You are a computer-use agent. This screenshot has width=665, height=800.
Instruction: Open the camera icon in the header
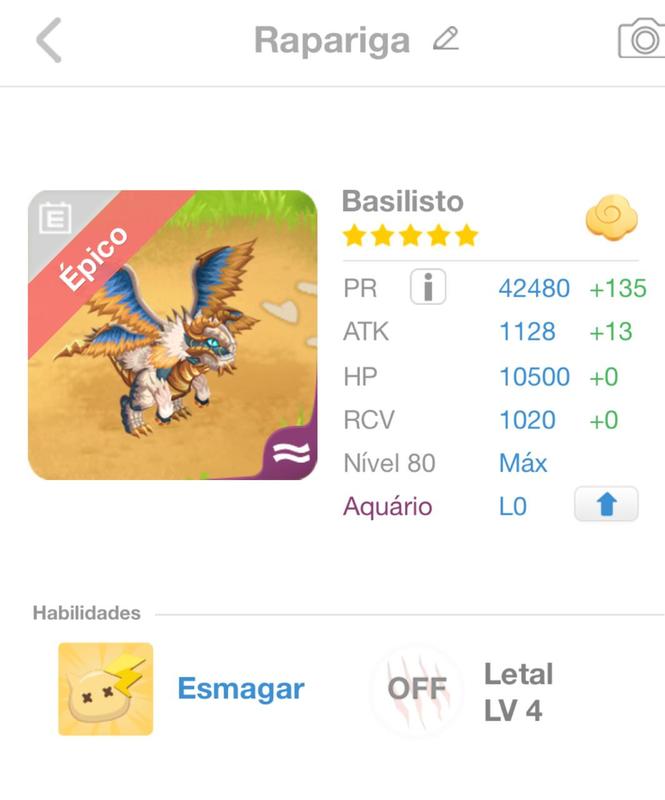point(641,40)
